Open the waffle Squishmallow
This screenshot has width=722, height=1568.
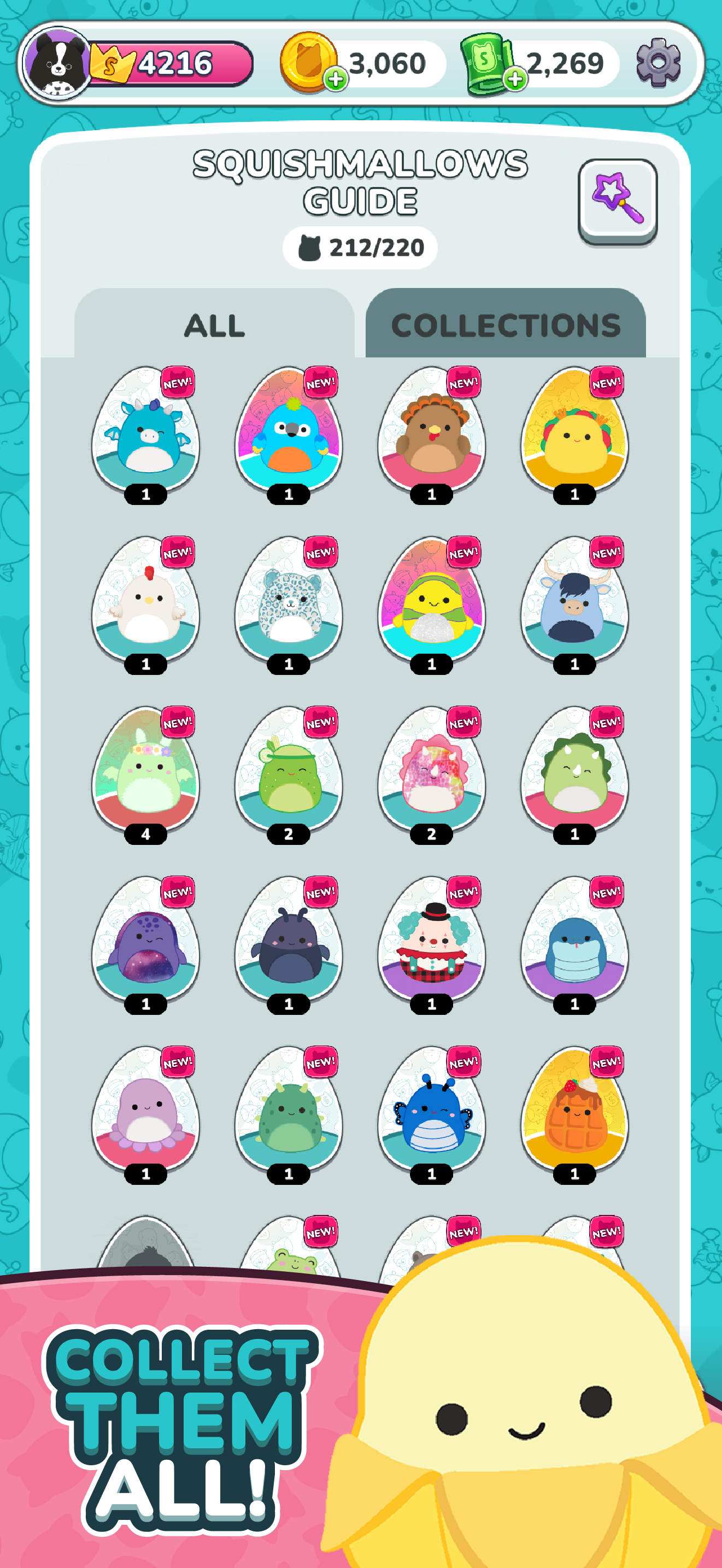pyautogui.click(x=574, y=1112)
